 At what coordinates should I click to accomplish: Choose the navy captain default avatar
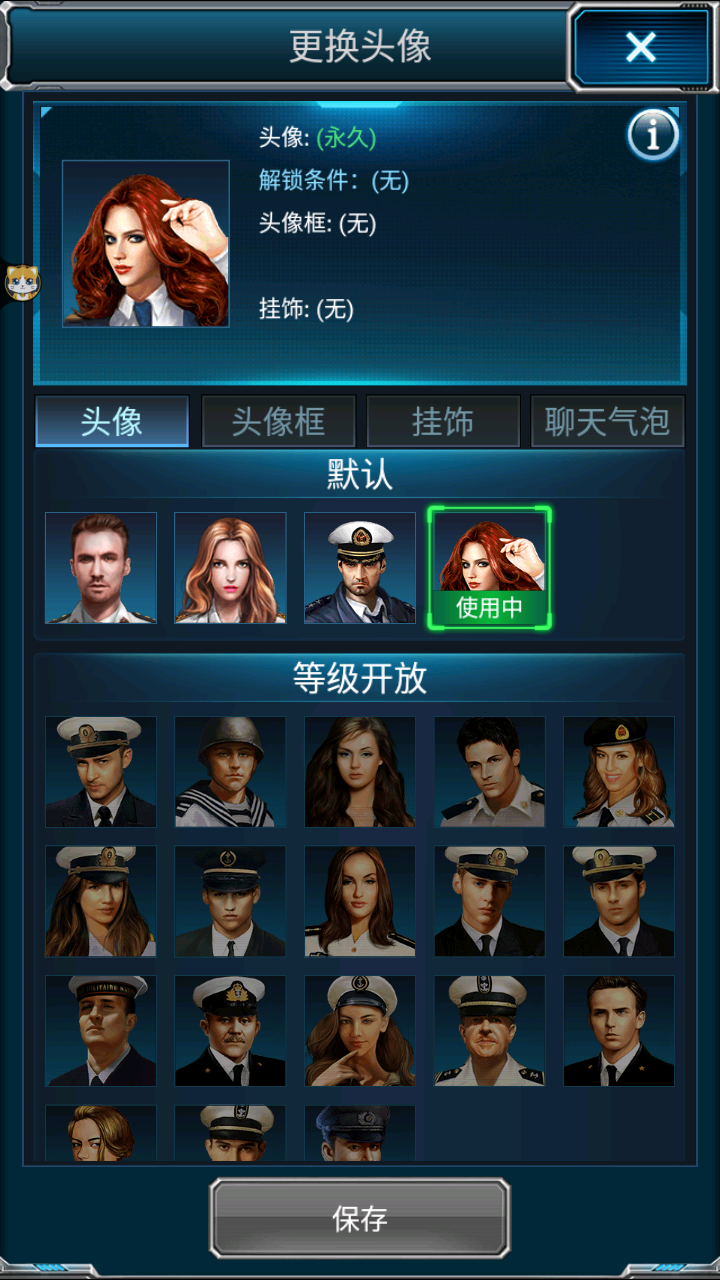(360, 568)
